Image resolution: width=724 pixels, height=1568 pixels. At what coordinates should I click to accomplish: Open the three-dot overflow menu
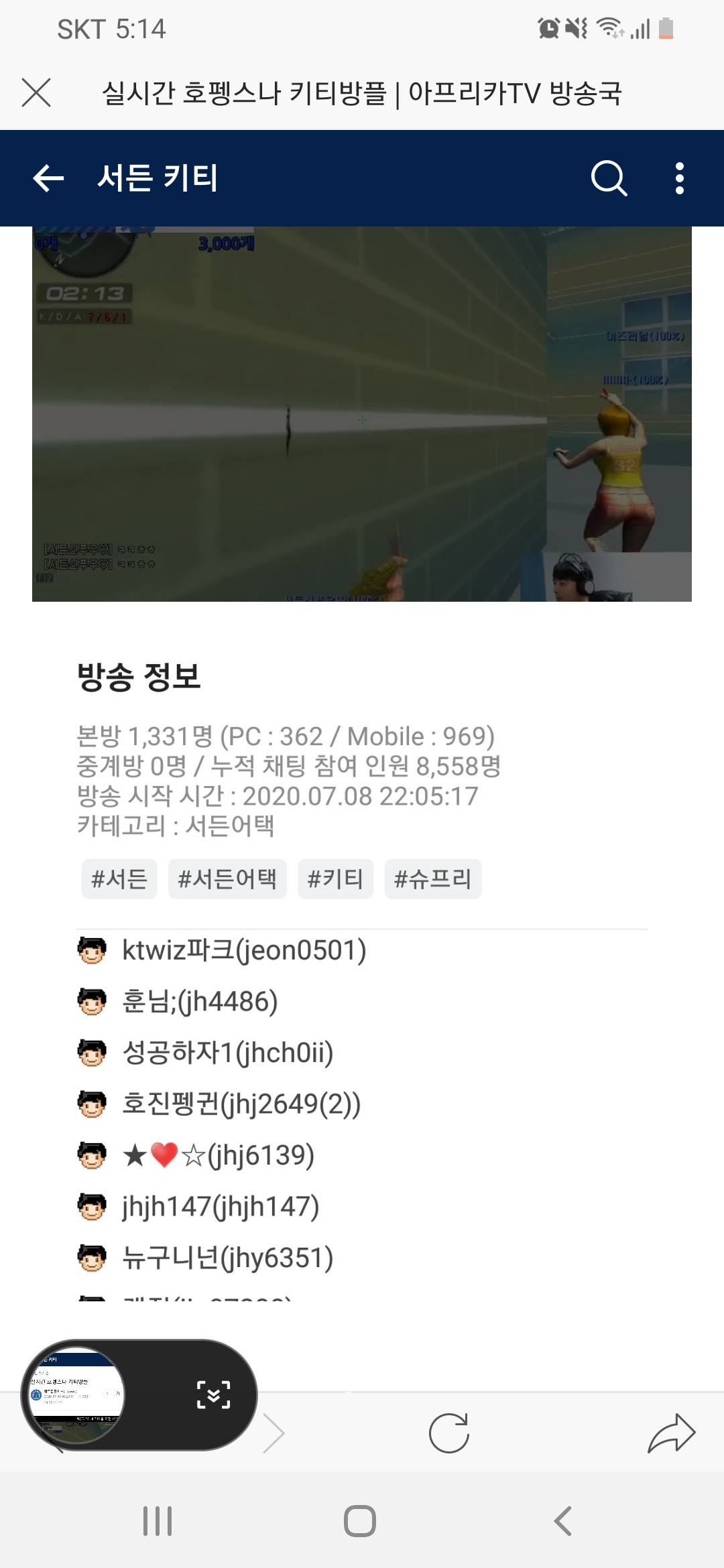tap(680, 178)
